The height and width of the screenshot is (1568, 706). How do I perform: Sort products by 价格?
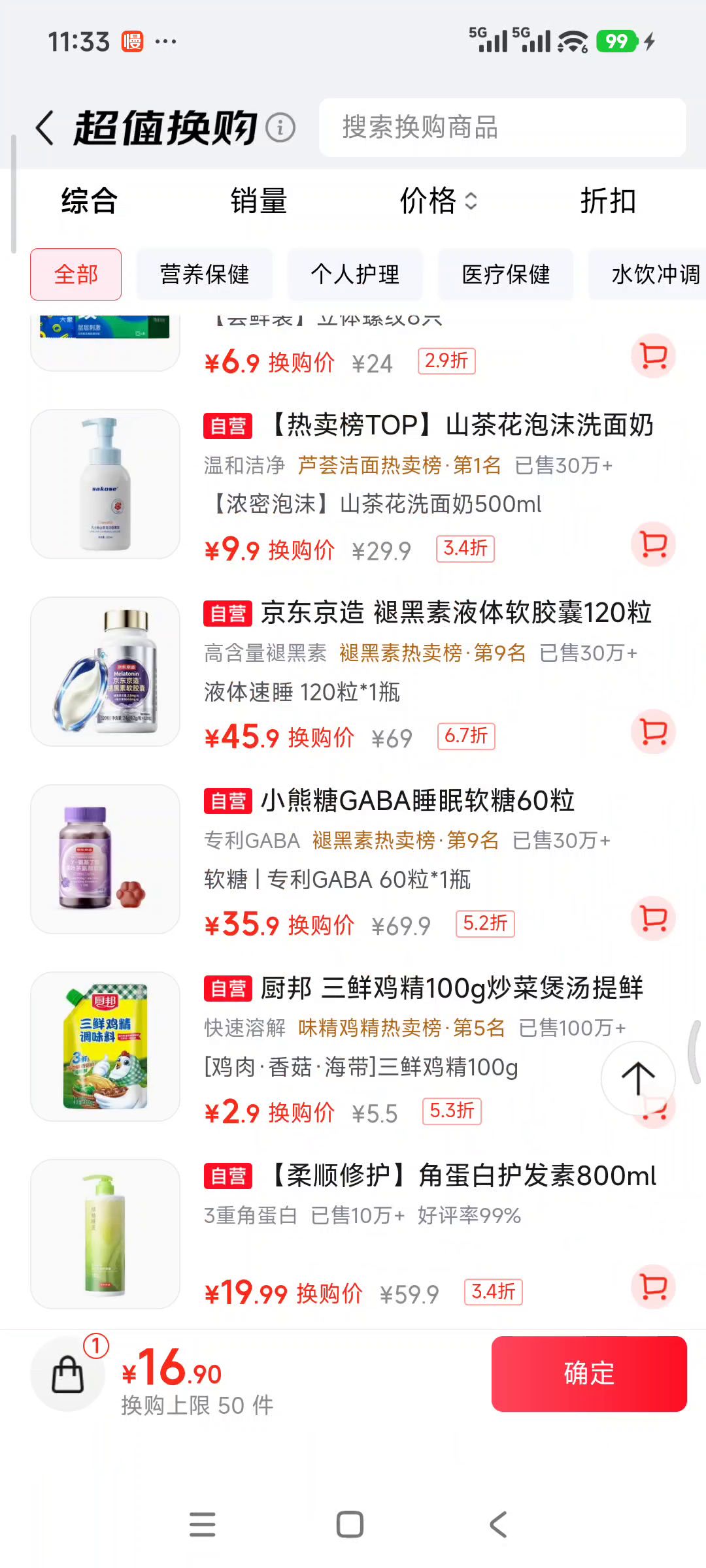tap(439, 201)
